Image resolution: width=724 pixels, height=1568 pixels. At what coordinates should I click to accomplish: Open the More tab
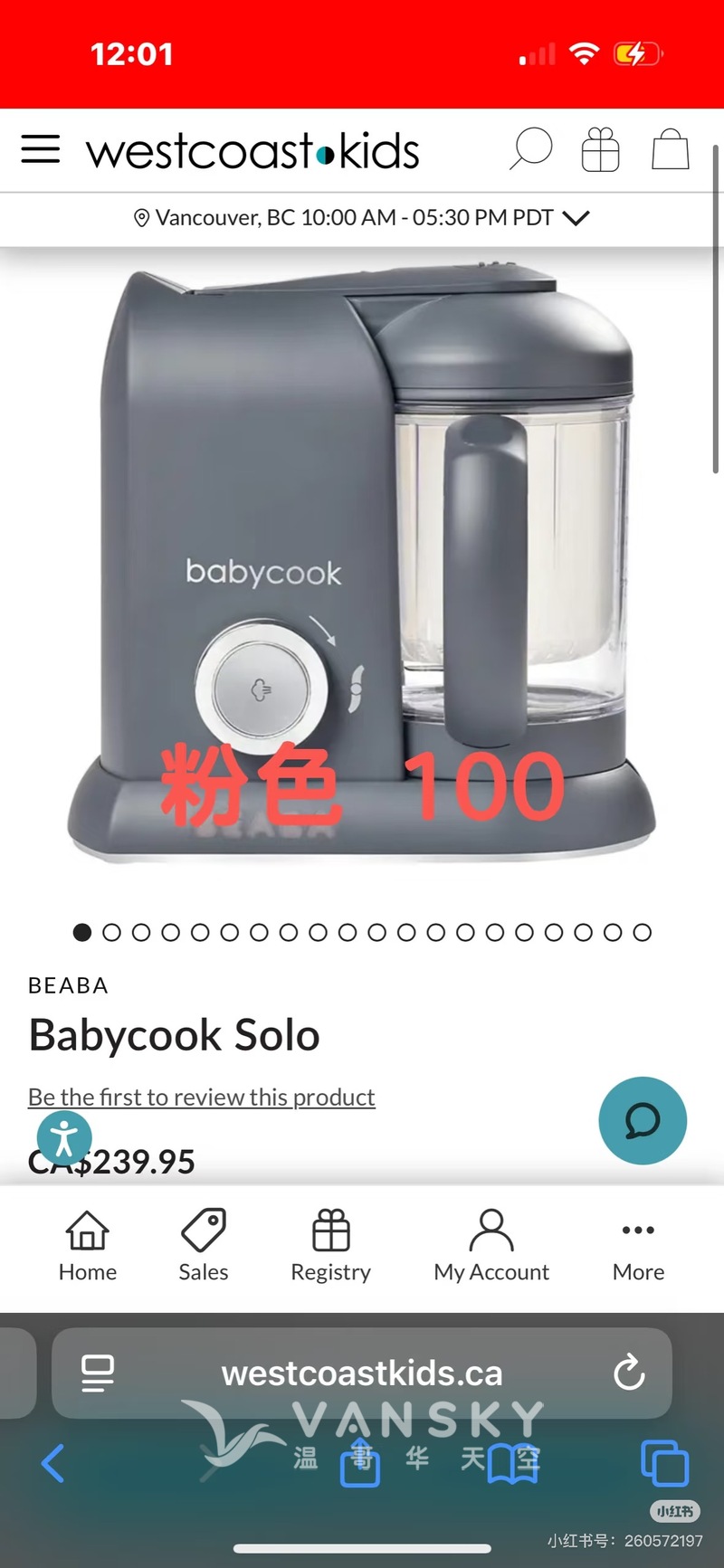tap(638, 1246)
